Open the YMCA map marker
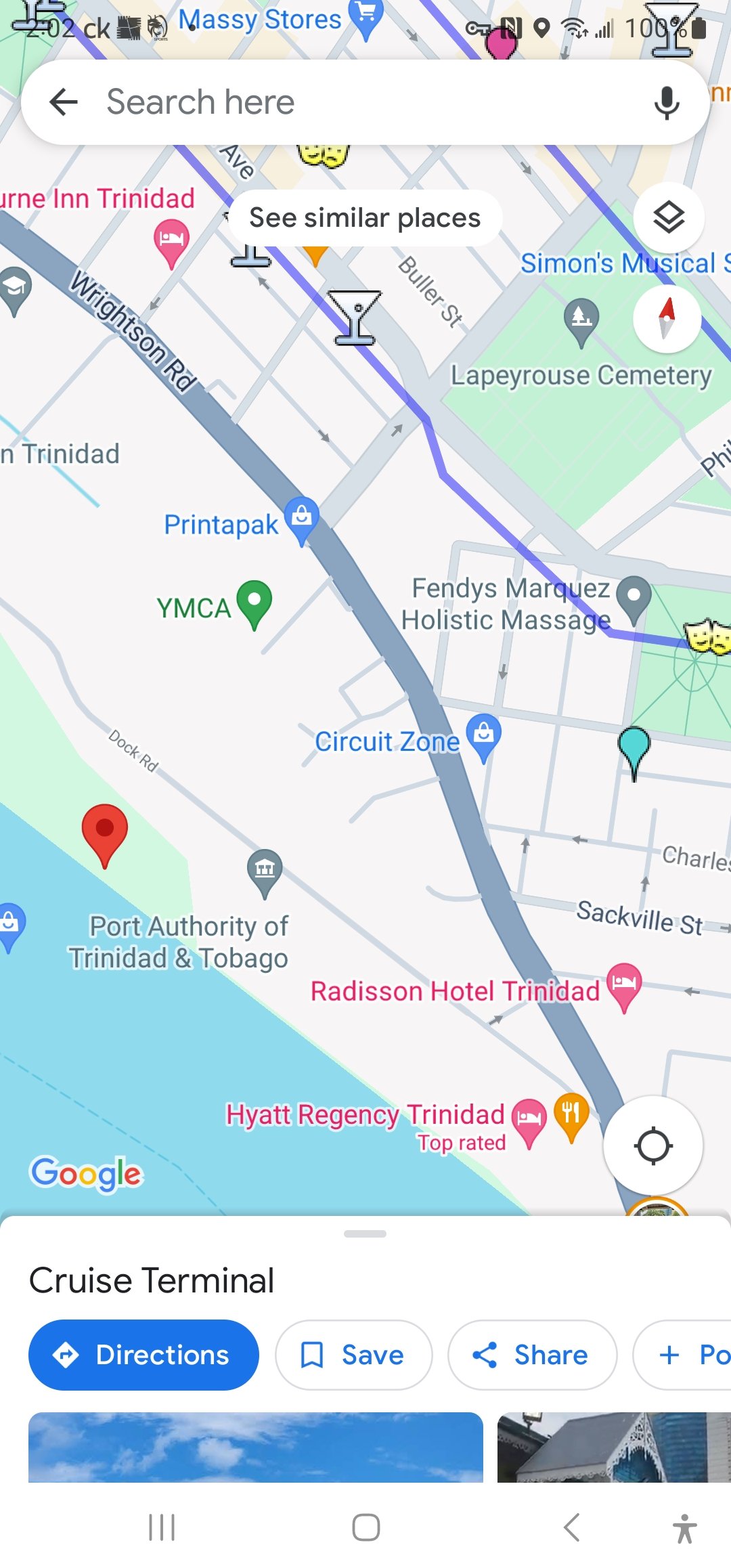 [254, 605]
